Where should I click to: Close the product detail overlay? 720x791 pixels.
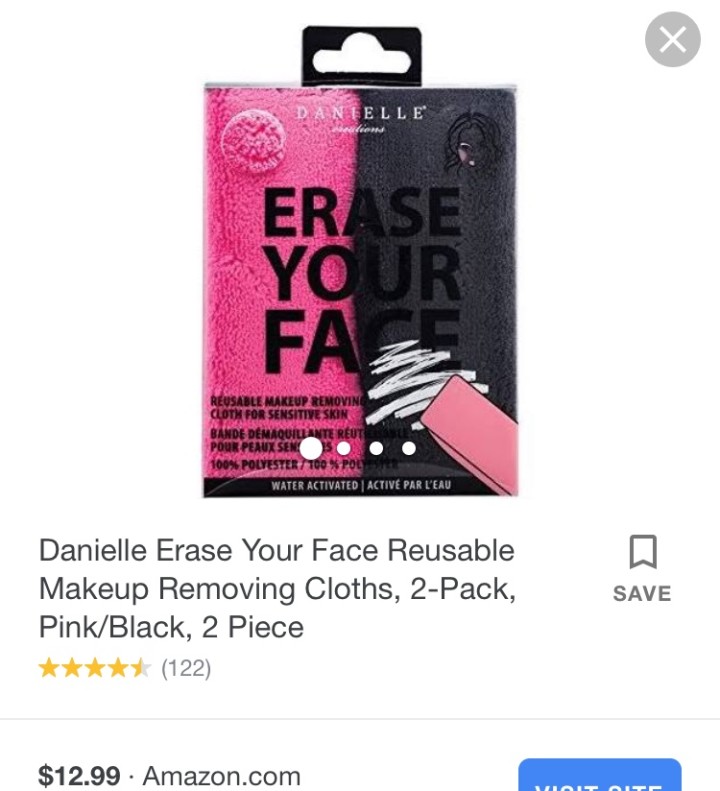(x=672, y=40)
